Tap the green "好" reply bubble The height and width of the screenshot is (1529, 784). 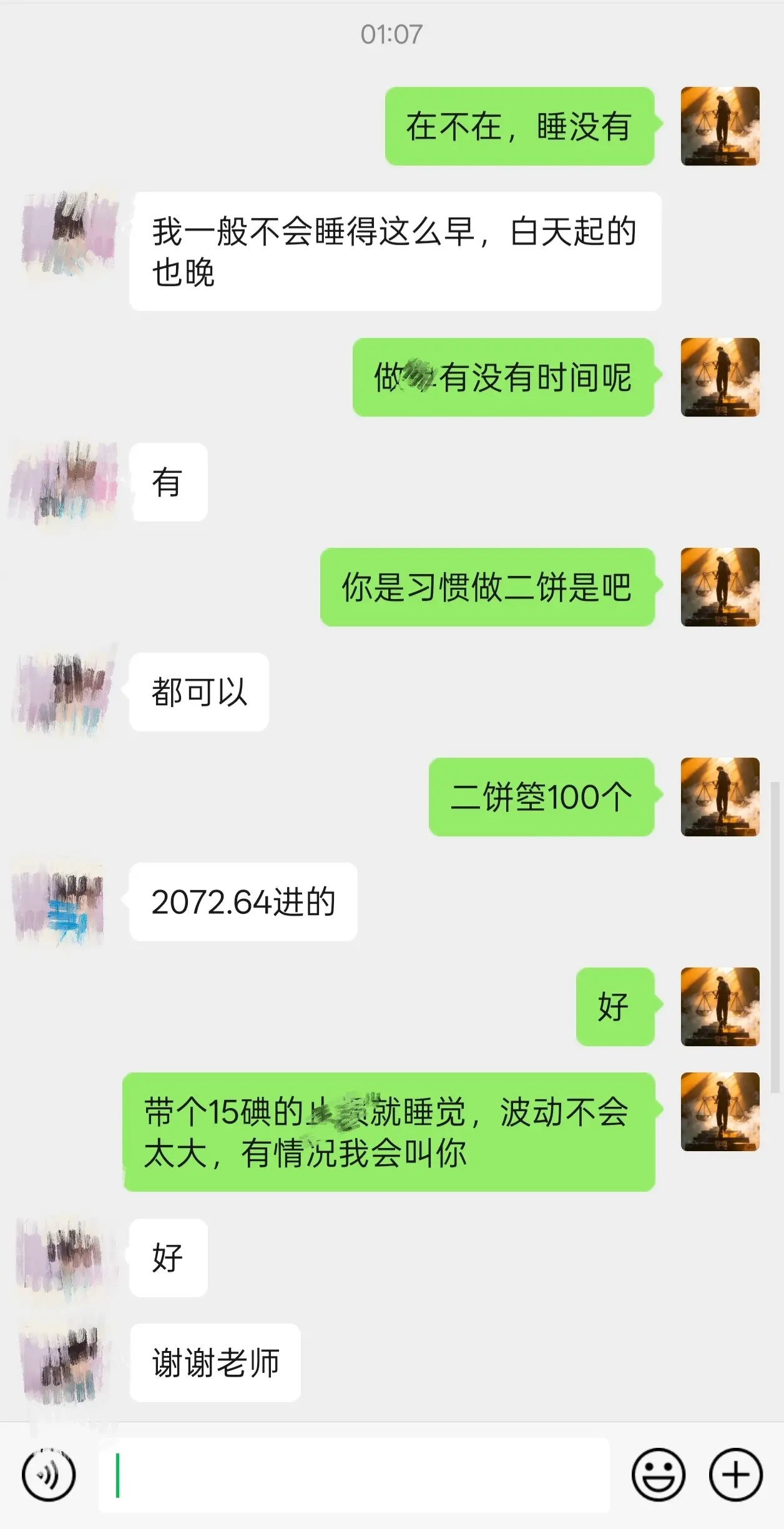pyautogui.click(x=614, y=1004)
